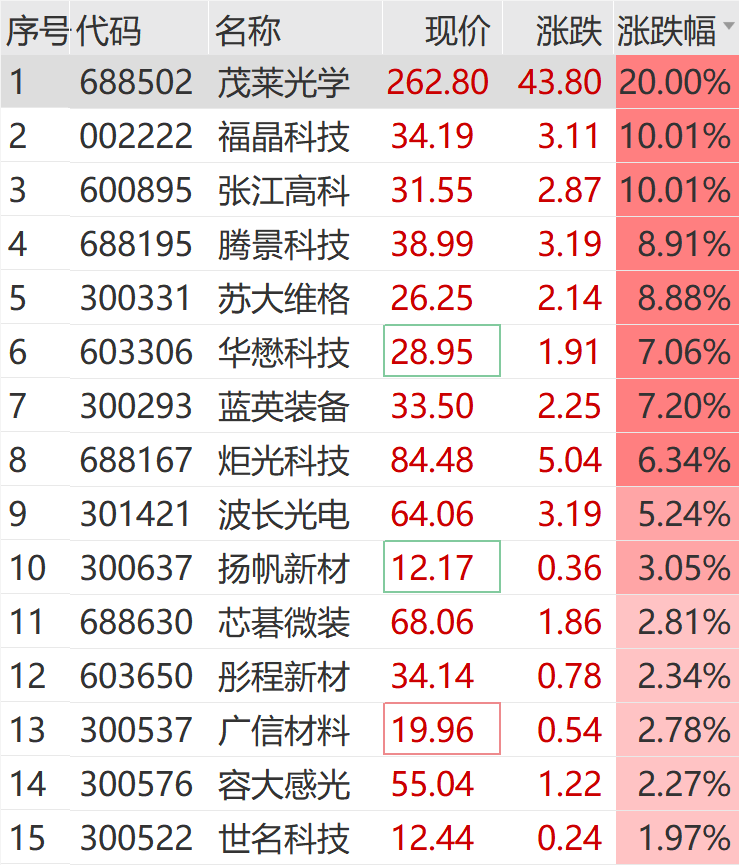View the 彤程新材 quote
Screen dimensions: 739x865
(x=284, y=676)
